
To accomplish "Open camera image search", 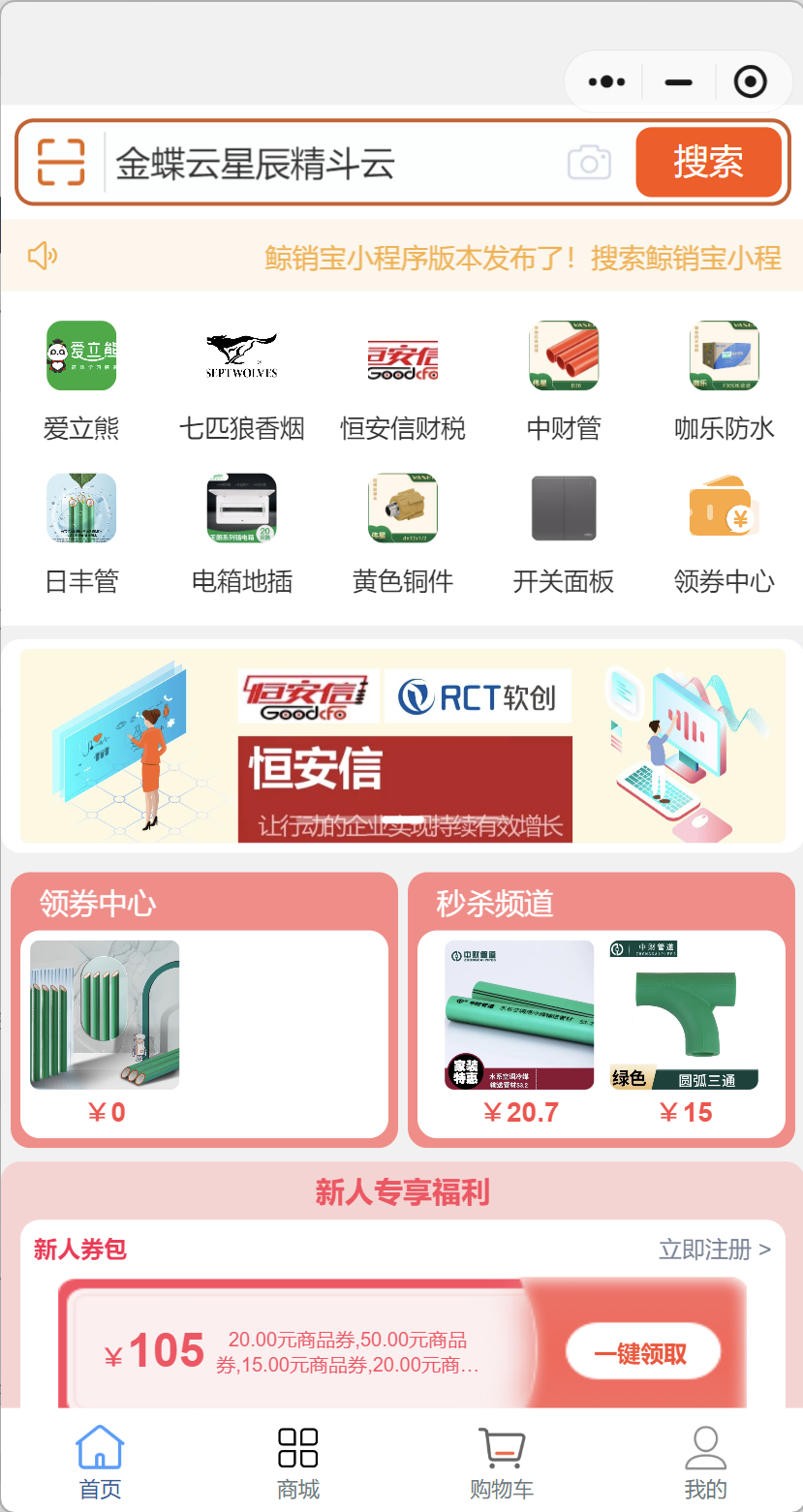I will point(589,162).
